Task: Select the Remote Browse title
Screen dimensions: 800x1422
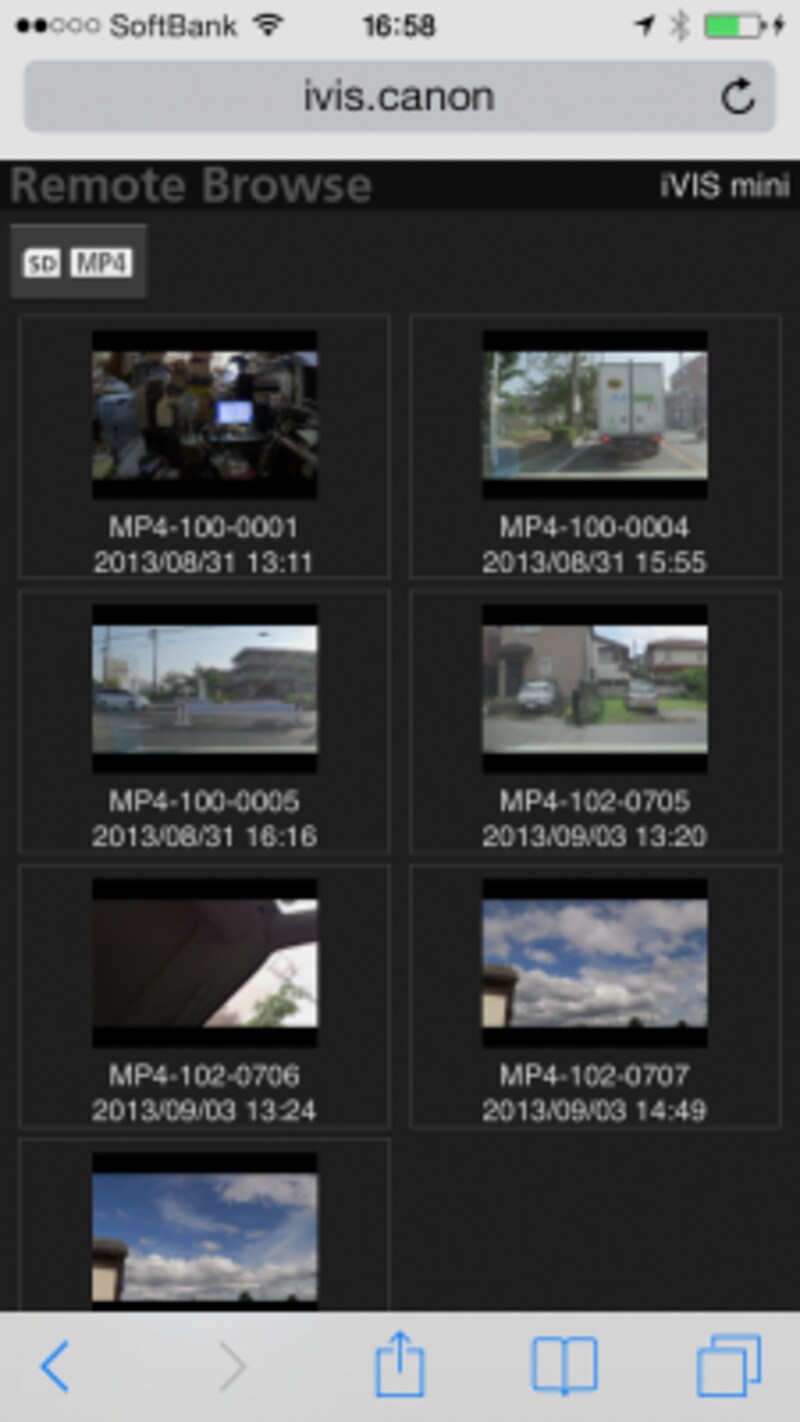Action: click(190, 185)
